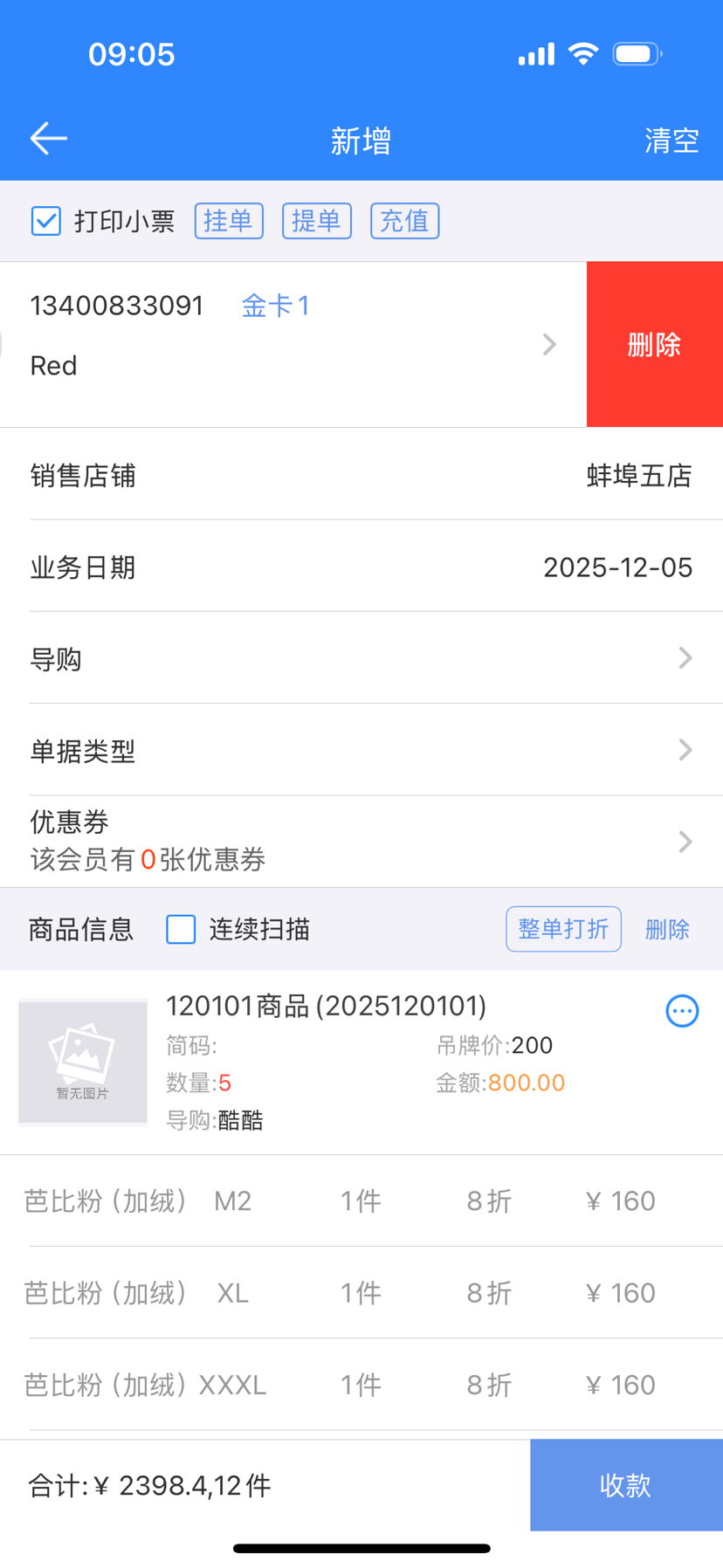Tap the 挂单 button
723x1568 pixels.
point(229,221)
